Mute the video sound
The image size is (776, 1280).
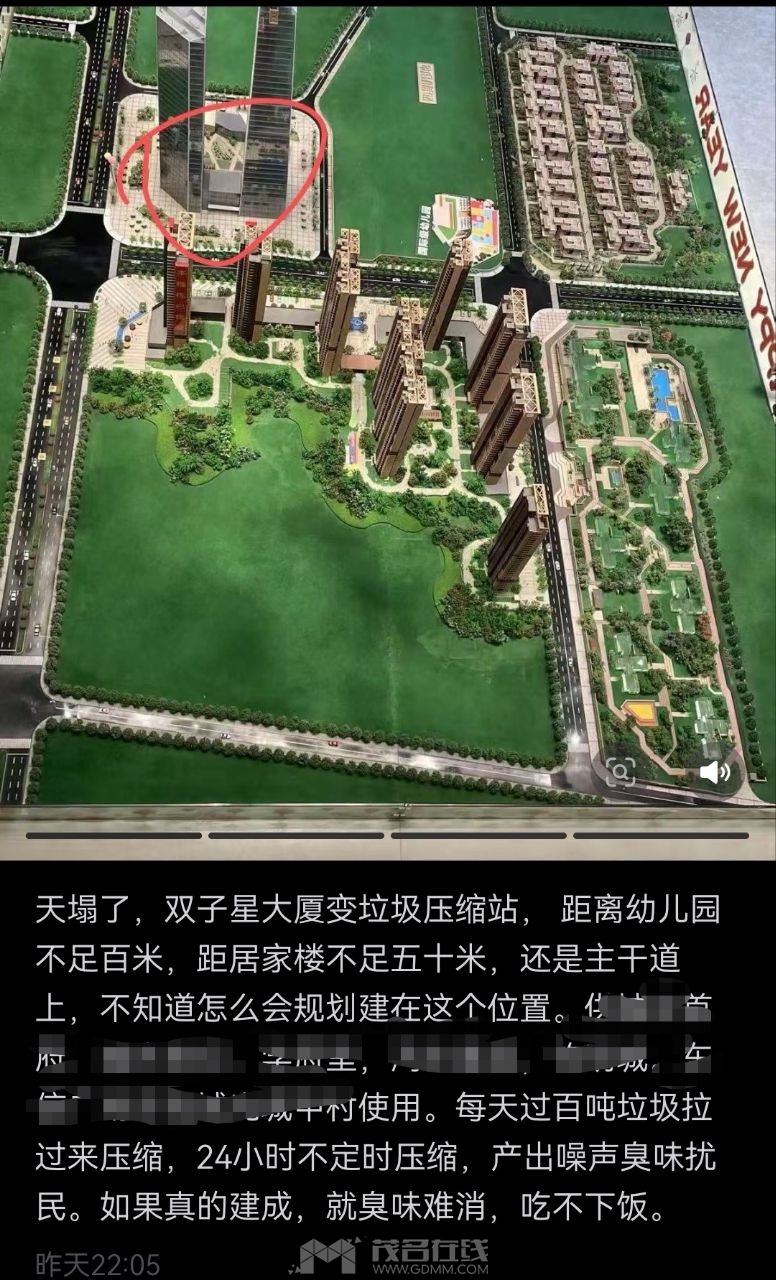point(714,771)
